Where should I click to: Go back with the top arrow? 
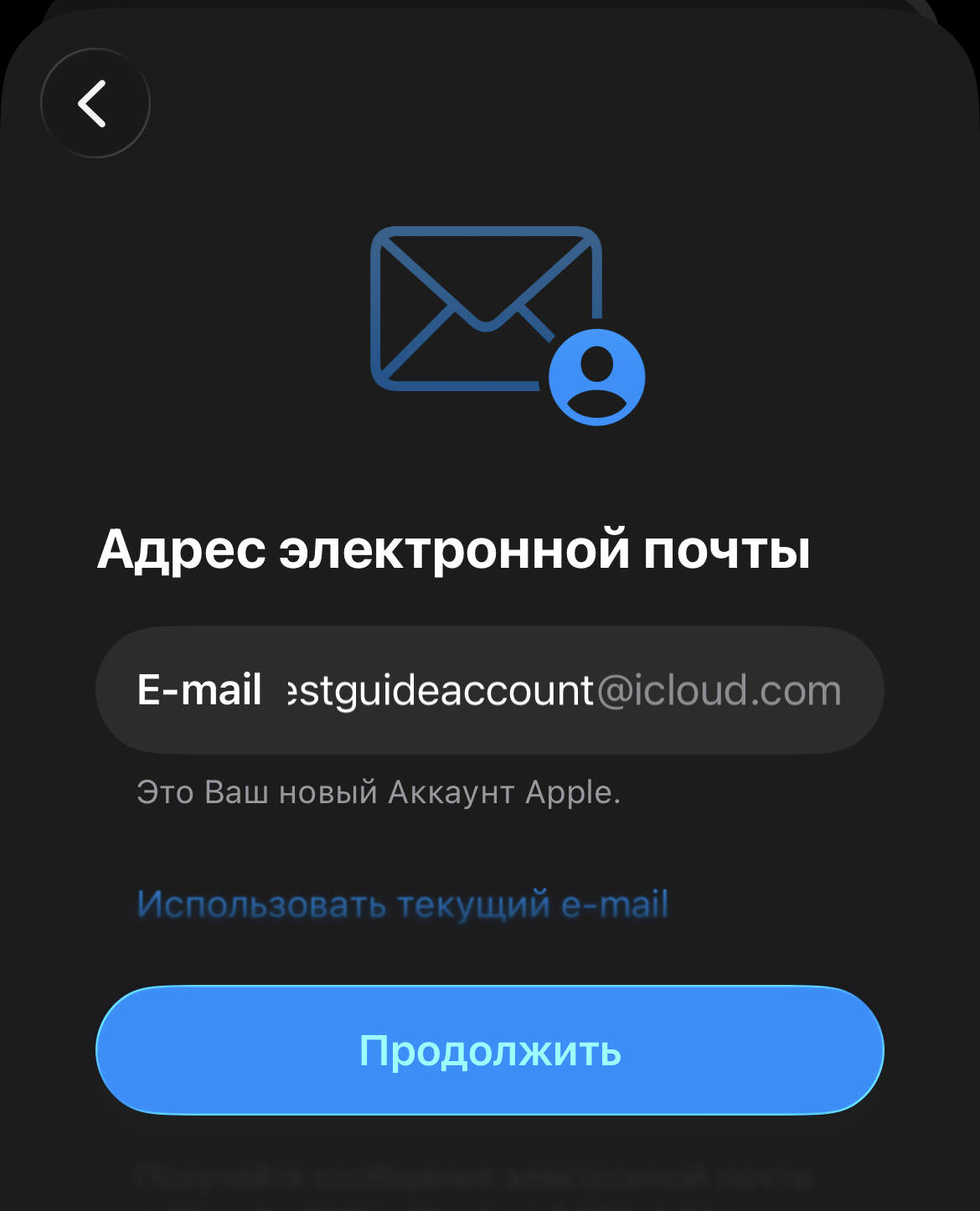[95, 104]
